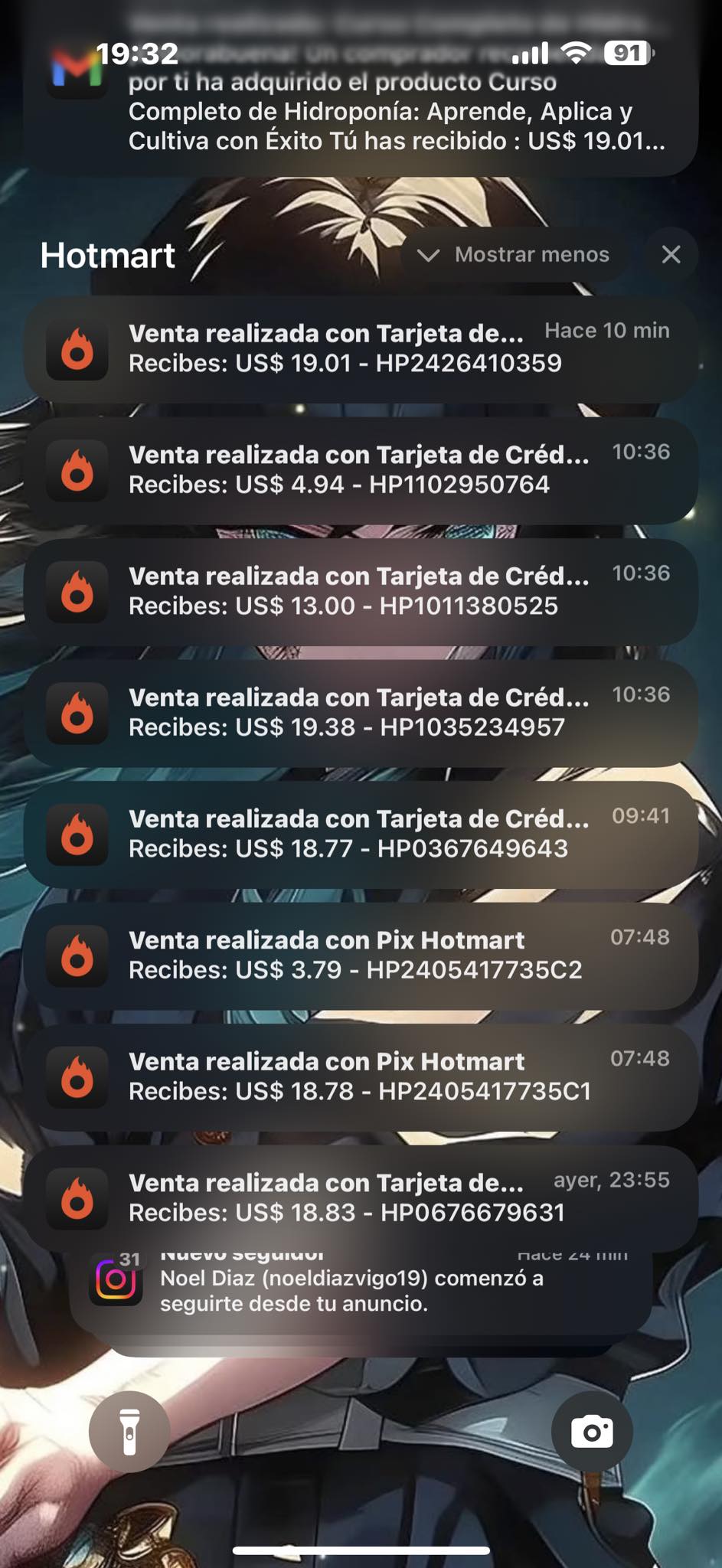View the US$ 18.77 sale from 09:41
The width and height of the screenshot is (722, 1568).
coord(360,834)
